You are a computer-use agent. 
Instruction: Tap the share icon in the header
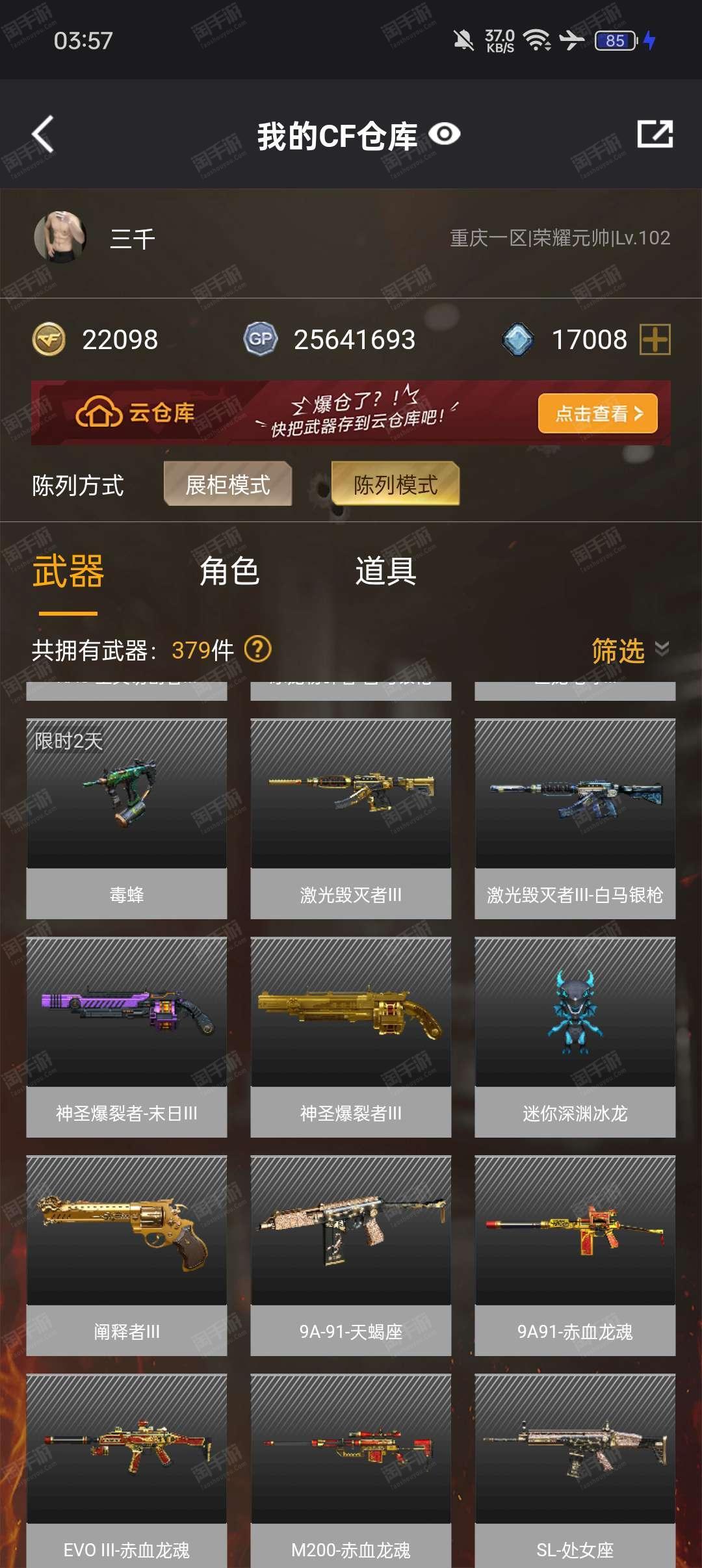click(655, 134)
